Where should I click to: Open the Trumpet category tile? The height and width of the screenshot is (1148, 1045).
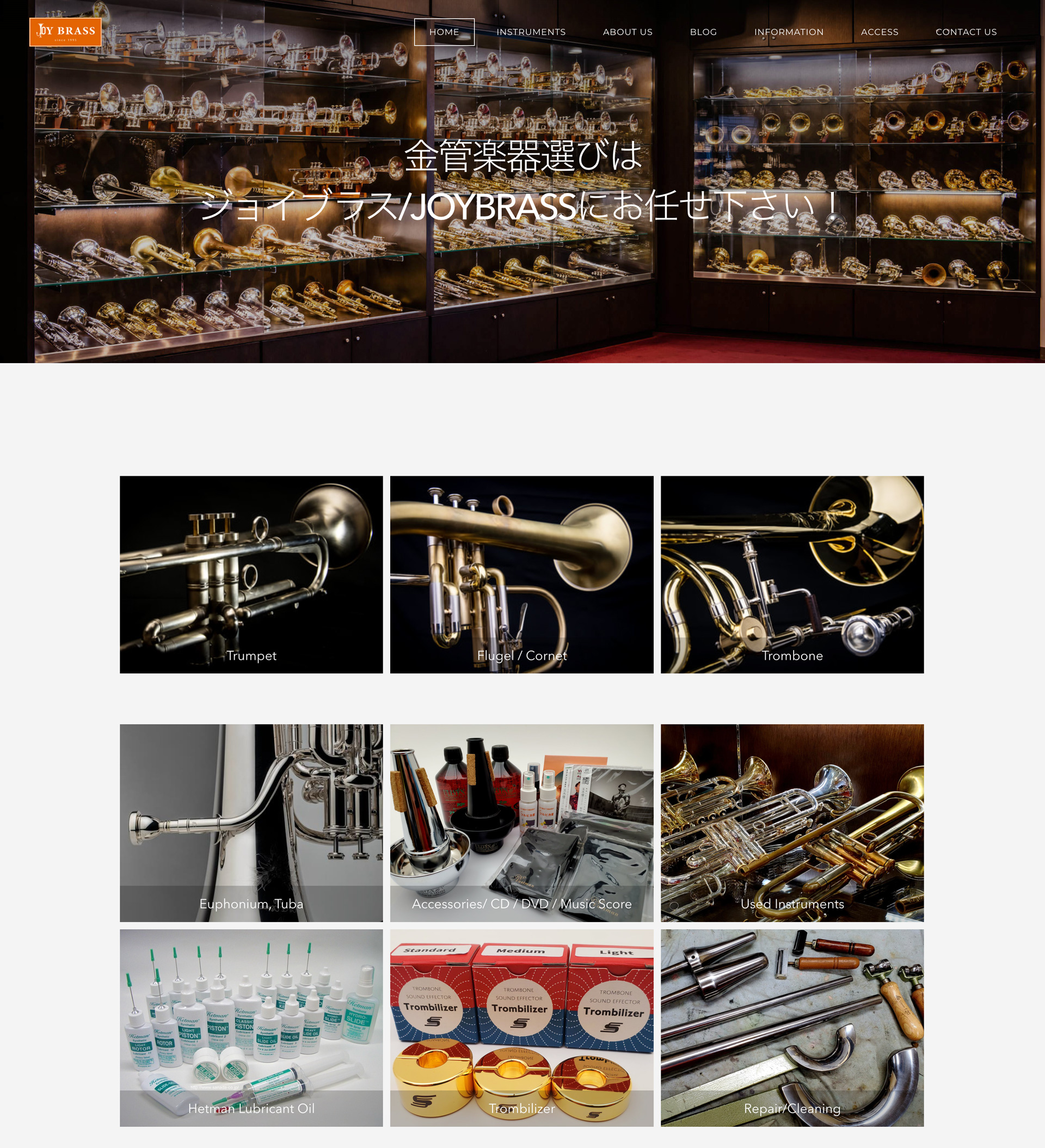click(251, 574)
